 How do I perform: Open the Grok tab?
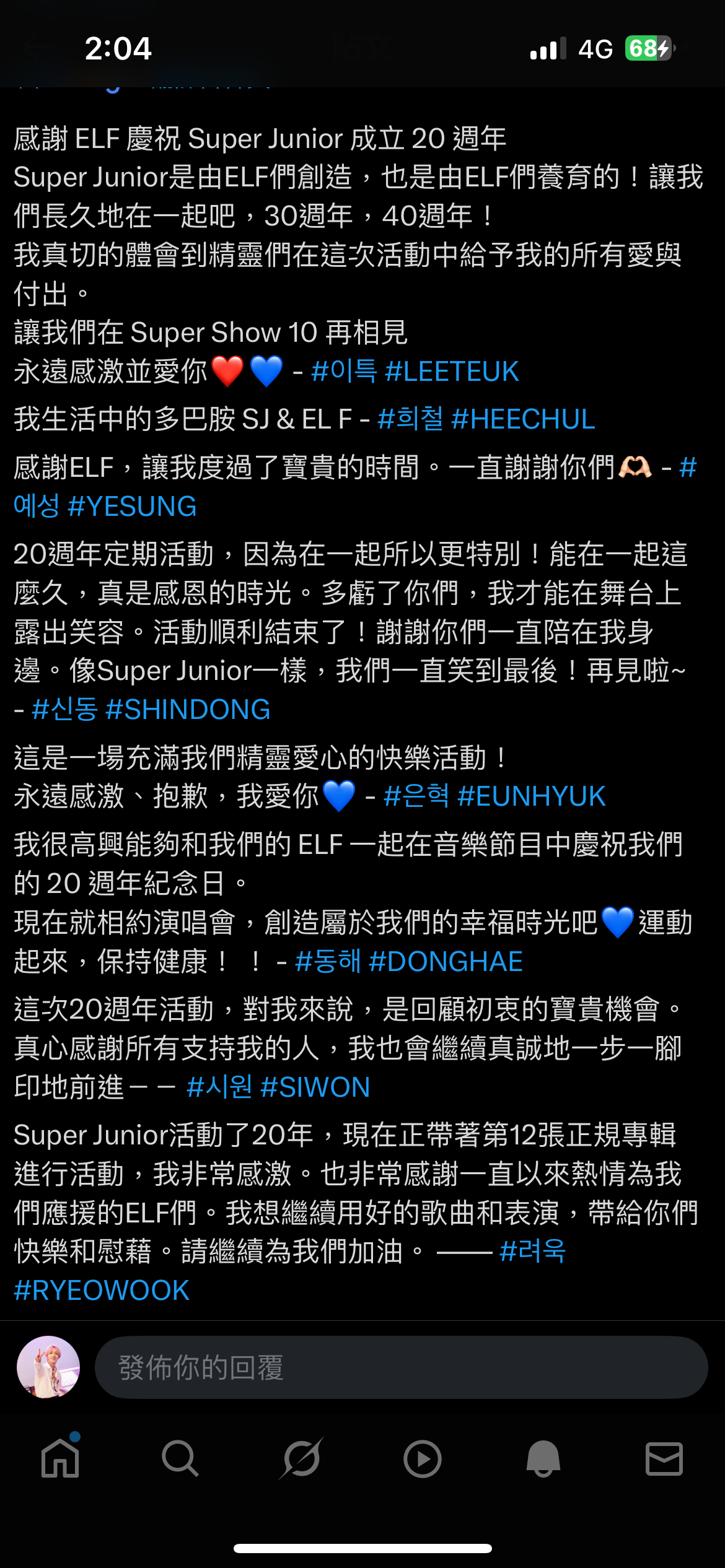pos(301,1458)
